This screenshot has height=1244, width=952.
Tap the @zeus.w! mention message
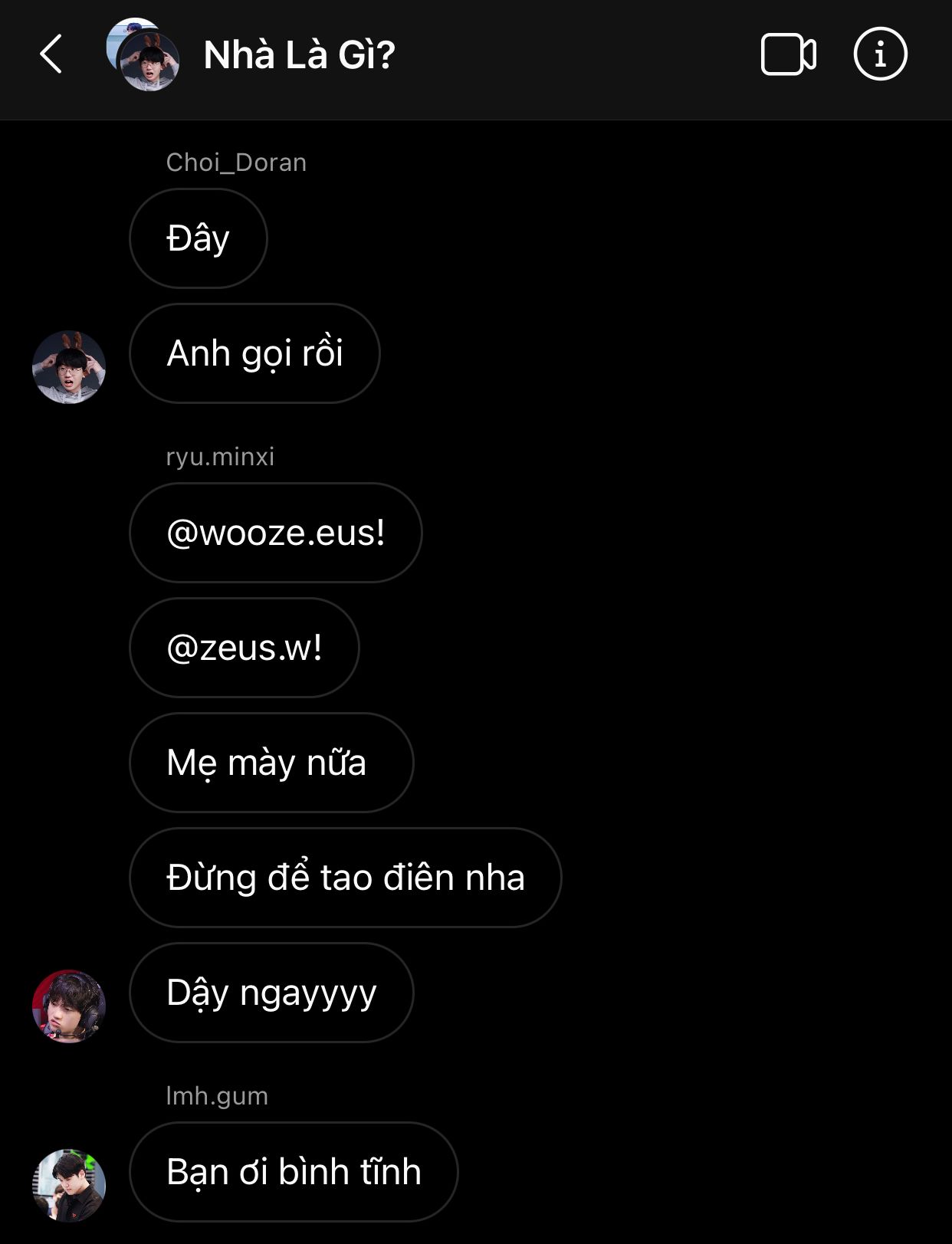244,648
